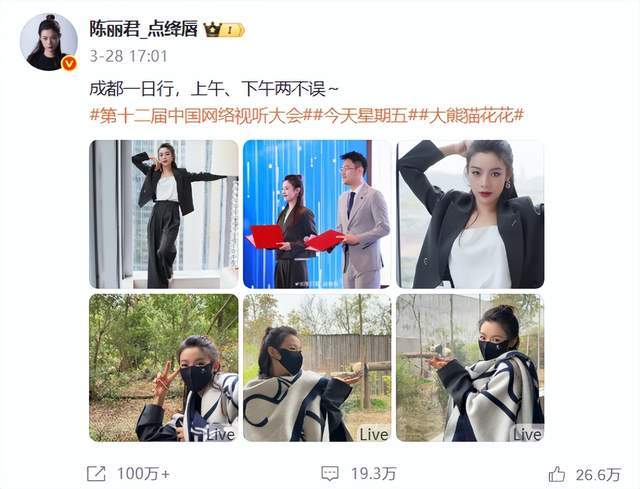Open Live photo with peace sign gesture
The height and width of the screenshot is (489, 640).
click(x=164, y=367)
